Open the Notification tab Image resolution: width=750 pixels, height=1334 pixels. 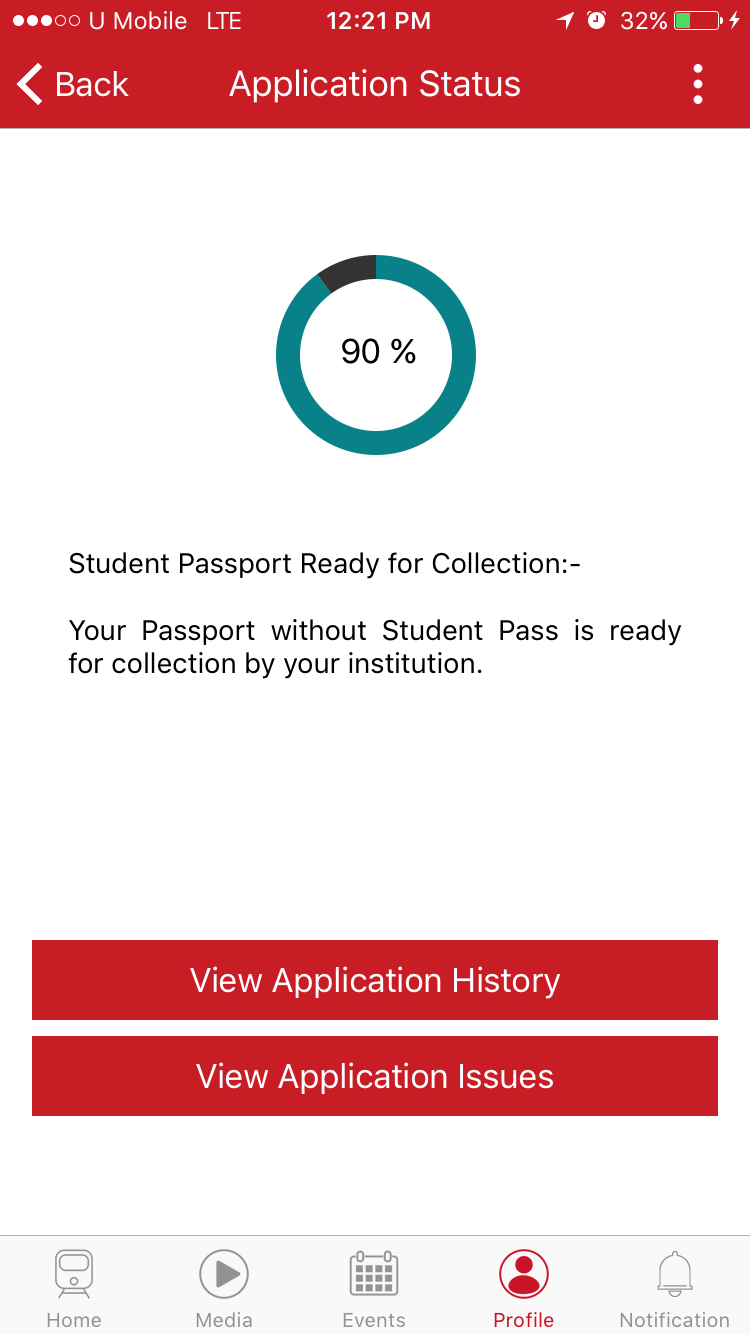coord(674,1288)
